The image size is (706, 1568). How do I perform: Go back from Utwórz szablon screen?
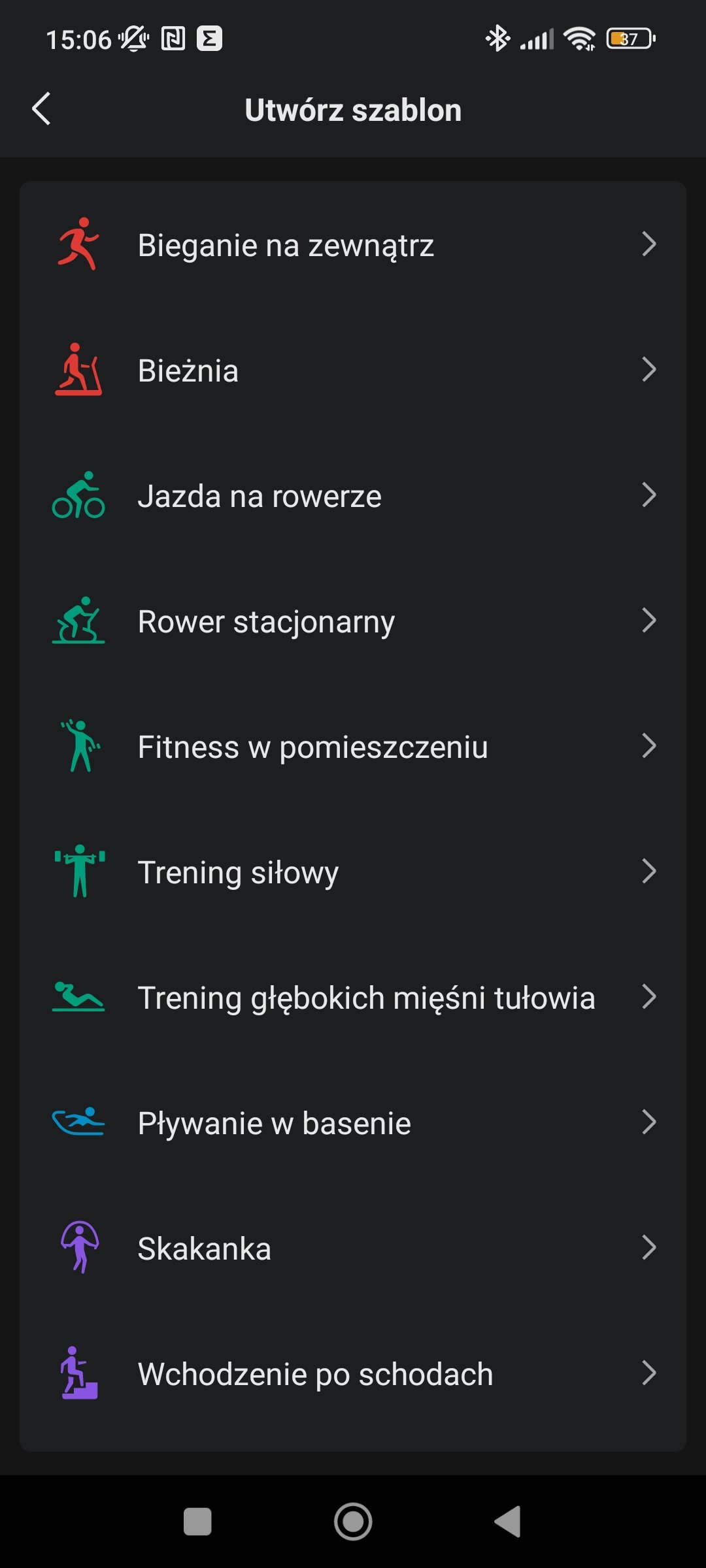[41, 108]
